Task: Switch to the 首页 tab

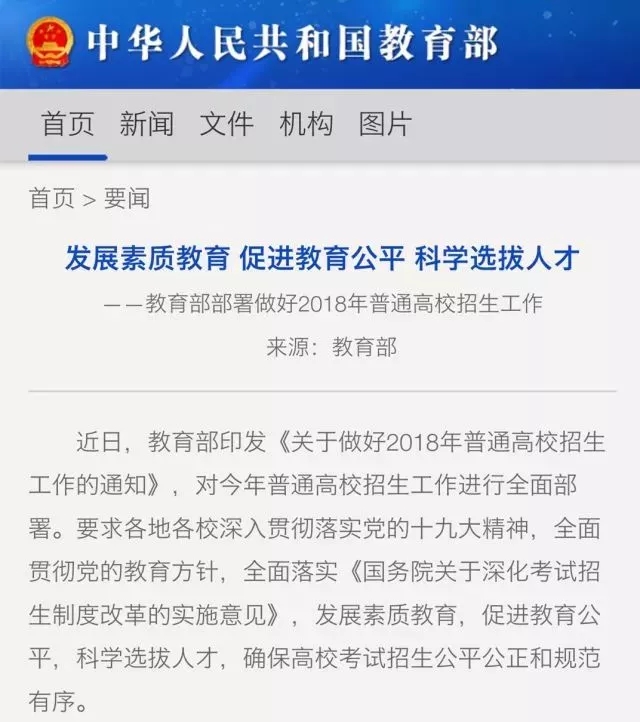Action: click(67, 124)
